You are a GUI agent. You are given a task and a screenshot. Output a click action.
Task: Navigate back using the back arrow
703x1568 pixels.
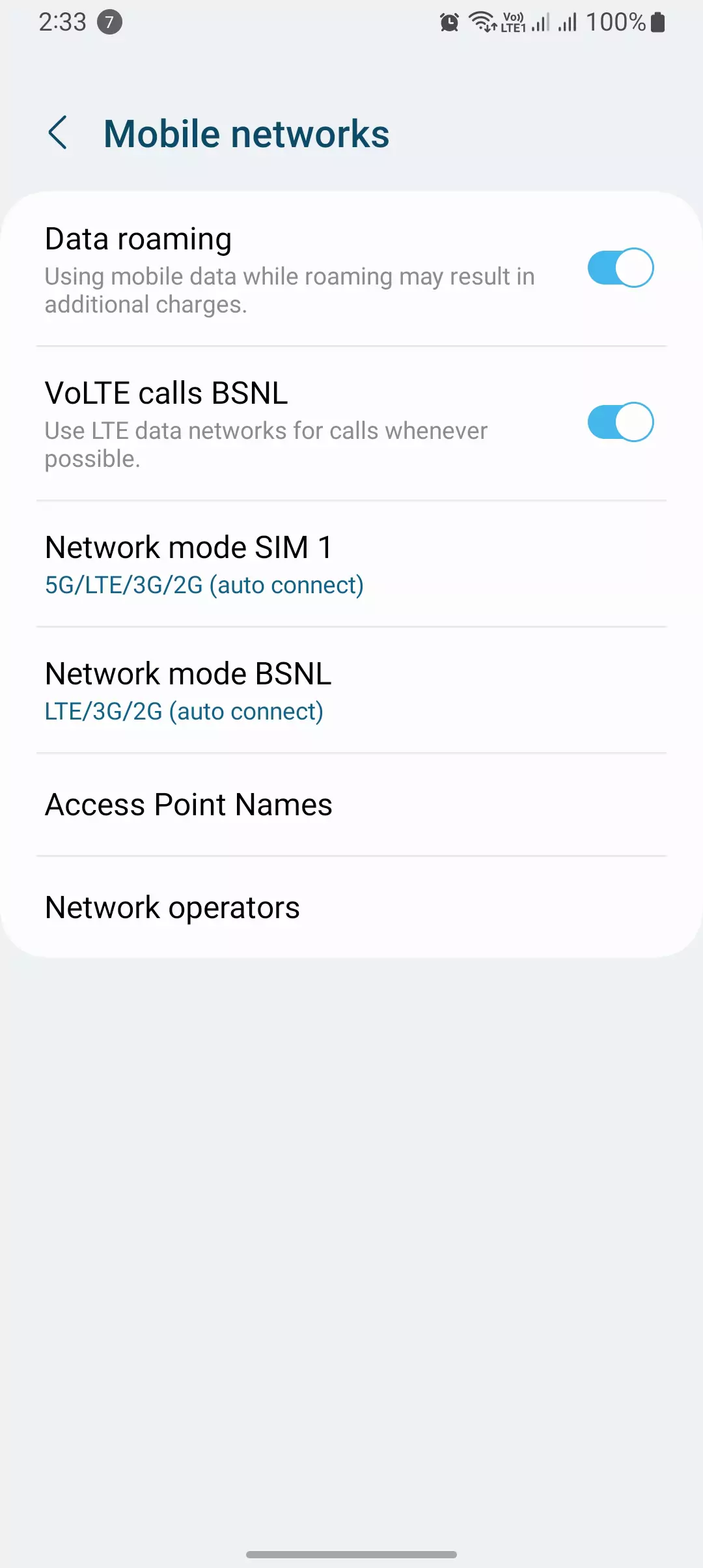pyautogui.click(x=59, y=133)
